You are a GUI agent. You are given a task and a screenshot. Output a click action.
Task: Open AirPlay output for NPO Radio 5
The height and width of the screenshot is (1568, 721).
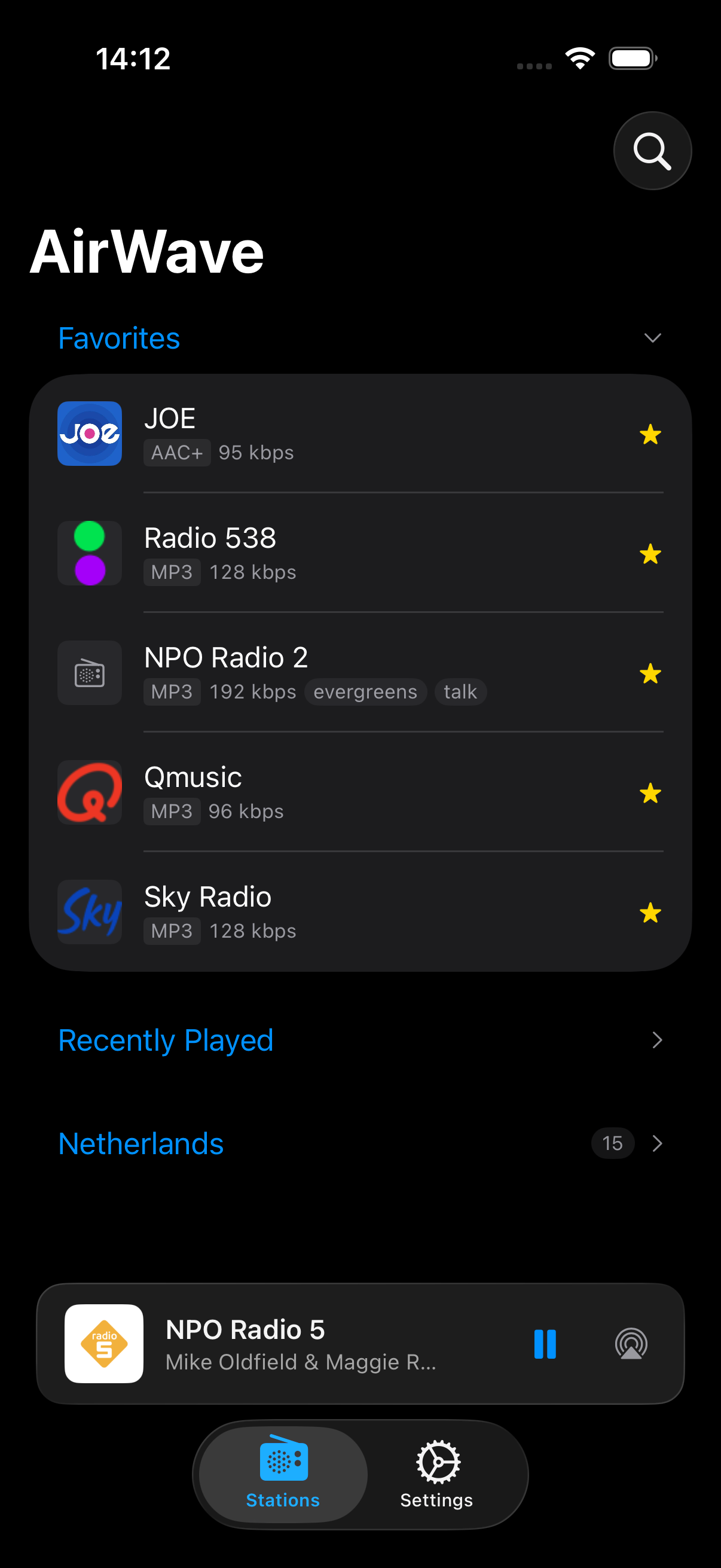(630, 1344)
